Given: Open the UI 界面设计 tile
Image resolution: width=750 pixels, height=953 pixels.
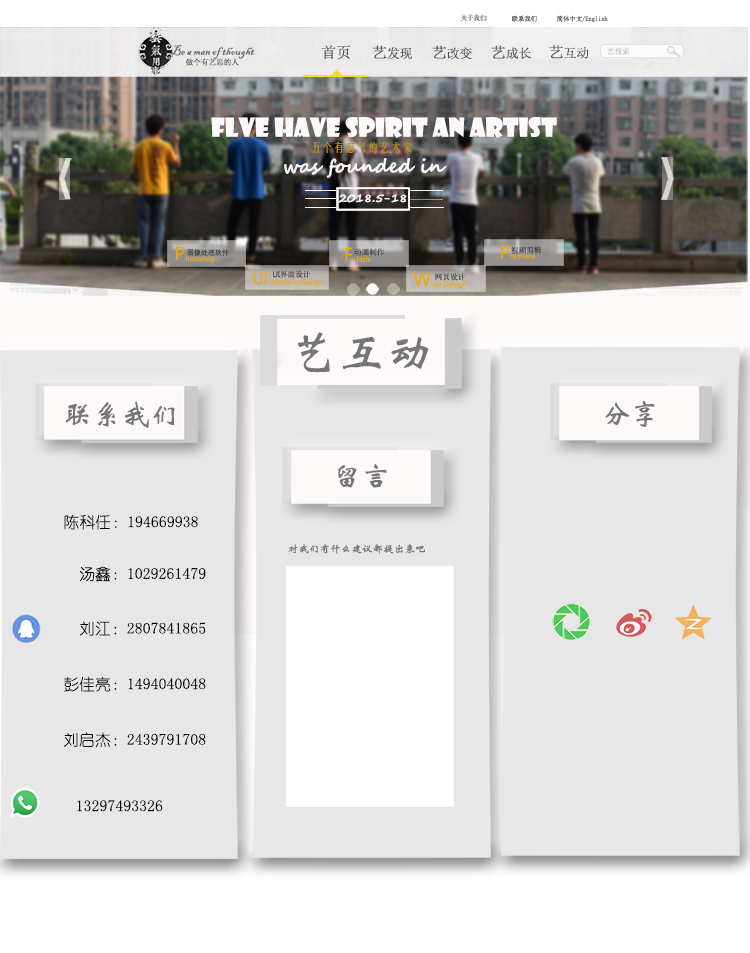Looking at the screenshot, I should [x=286, y=278].
